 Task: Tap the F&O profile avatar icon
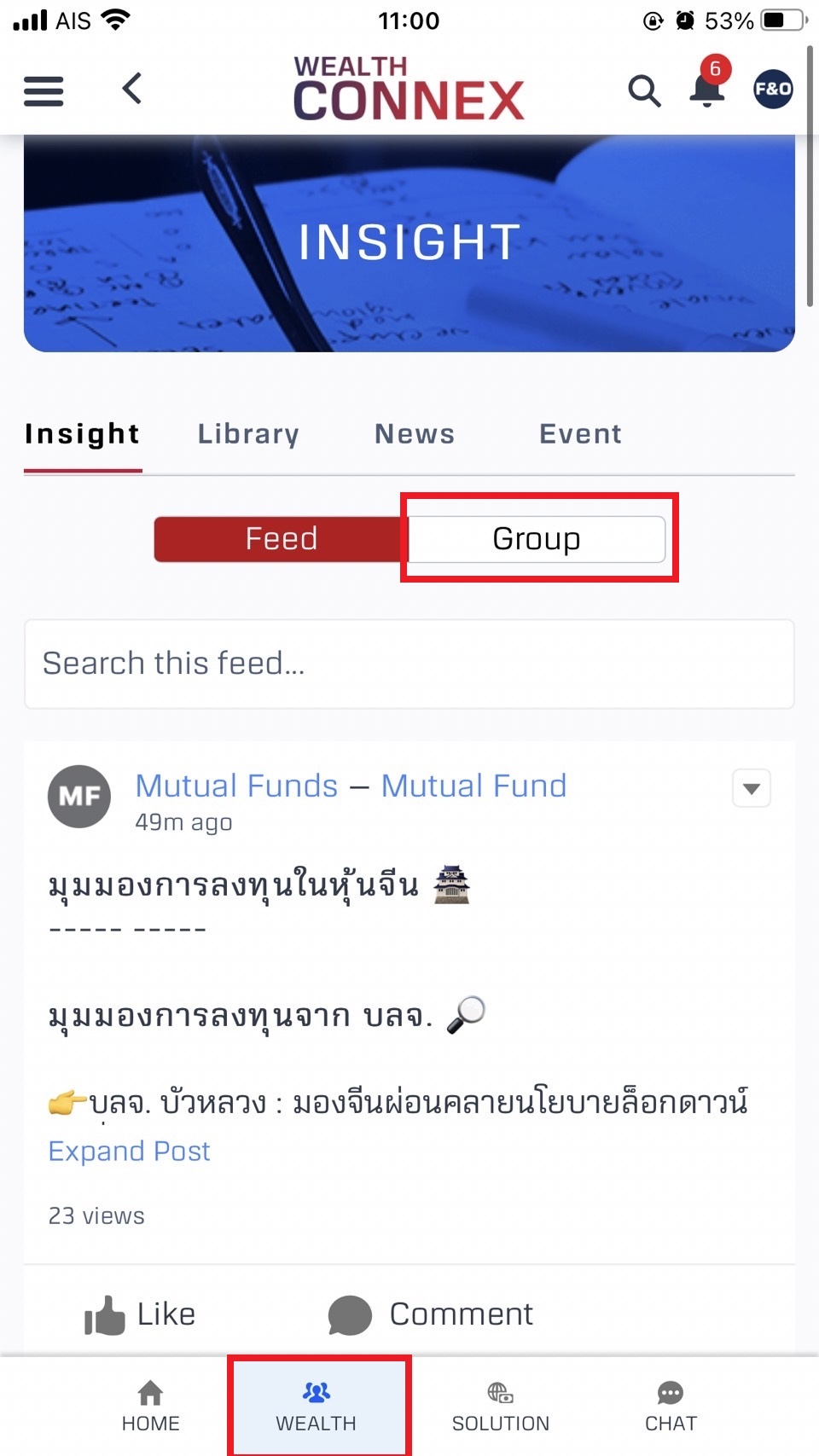(772, 88)
